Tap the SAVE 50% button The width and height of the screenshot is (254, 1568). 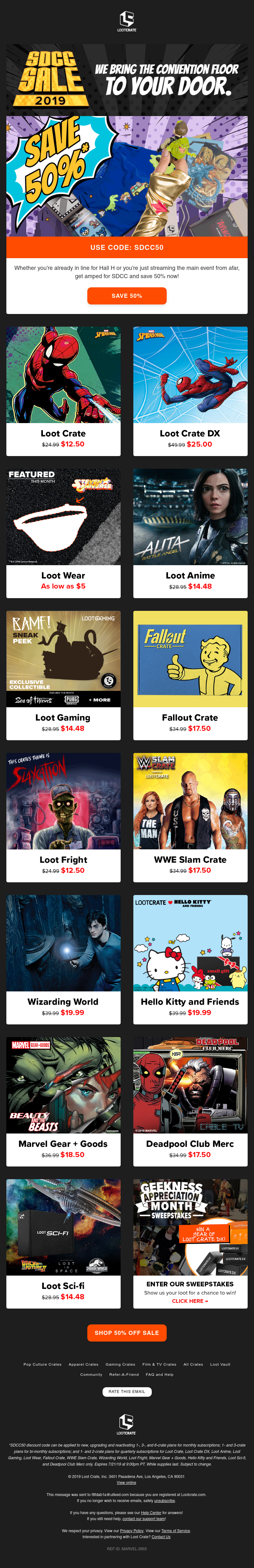click(127, 296)
